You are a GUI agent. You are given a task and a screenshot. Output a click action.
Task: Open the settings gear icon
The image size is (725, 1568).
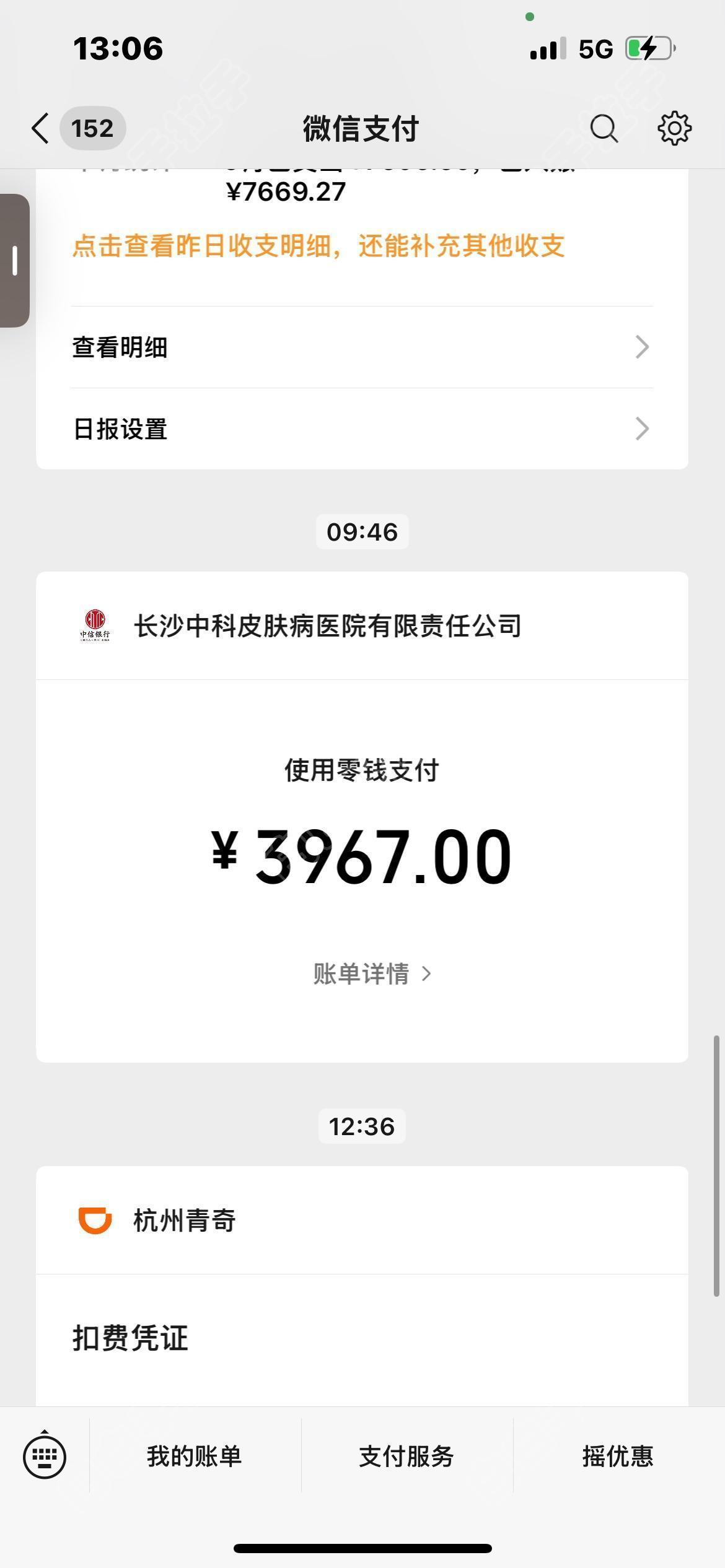point(674,129)
